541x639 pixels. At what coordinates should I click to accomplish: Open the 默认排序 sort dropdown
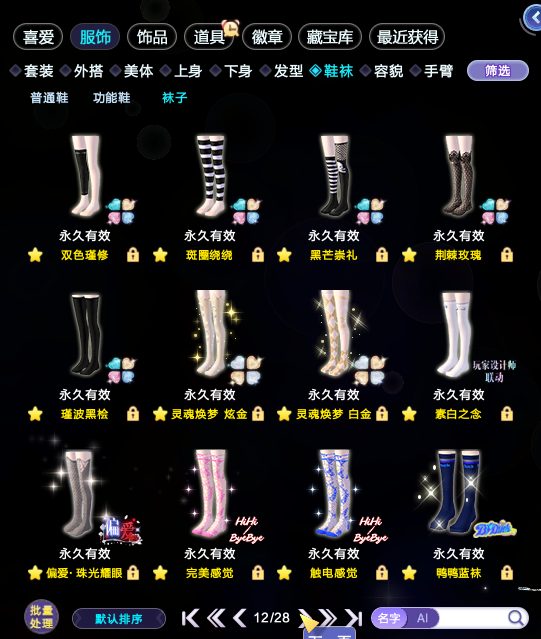(119, 619)
